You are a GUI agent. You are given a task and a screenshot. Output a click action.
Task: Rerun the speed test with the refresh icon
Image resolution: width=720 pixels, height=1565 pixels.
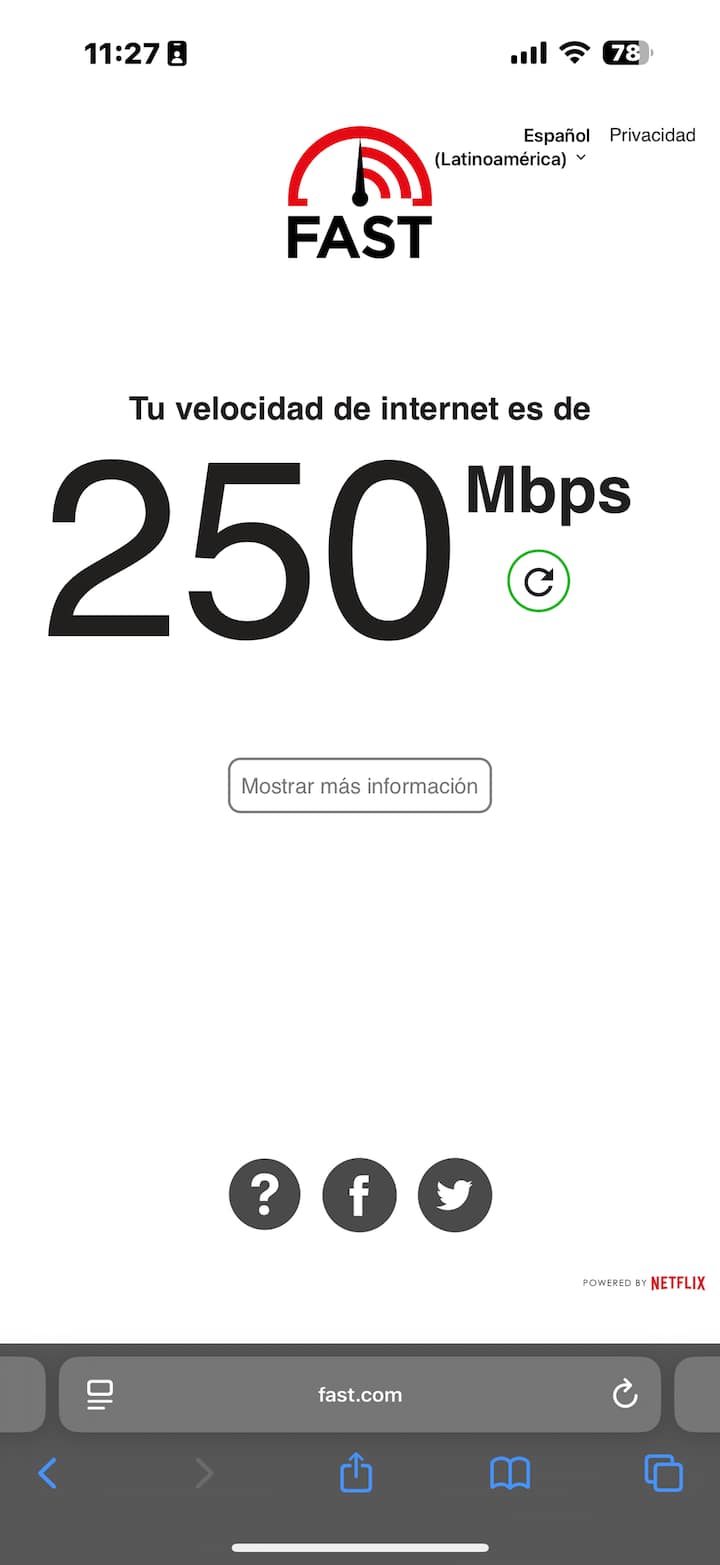(x=538, y=581)
